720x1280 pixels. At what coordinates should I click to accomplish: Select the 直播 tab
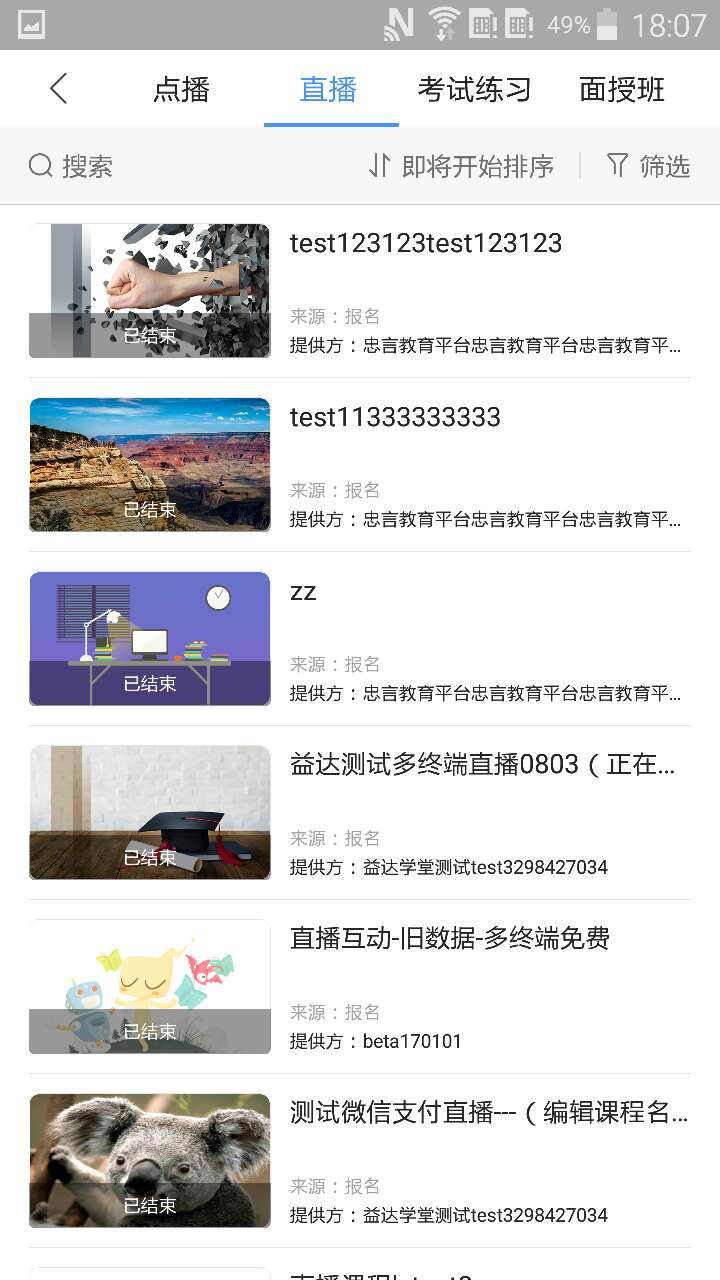coord(328,89)
